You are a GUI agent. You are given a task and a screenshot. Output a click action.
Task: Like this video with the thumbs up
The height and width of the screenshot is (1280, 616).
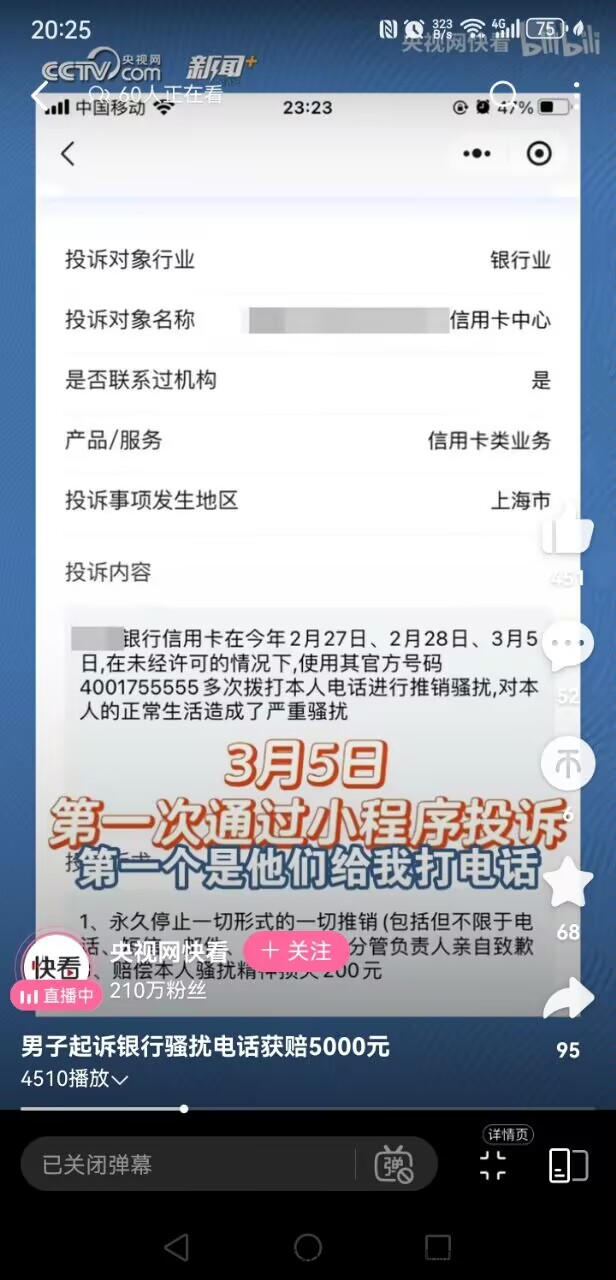568,530
